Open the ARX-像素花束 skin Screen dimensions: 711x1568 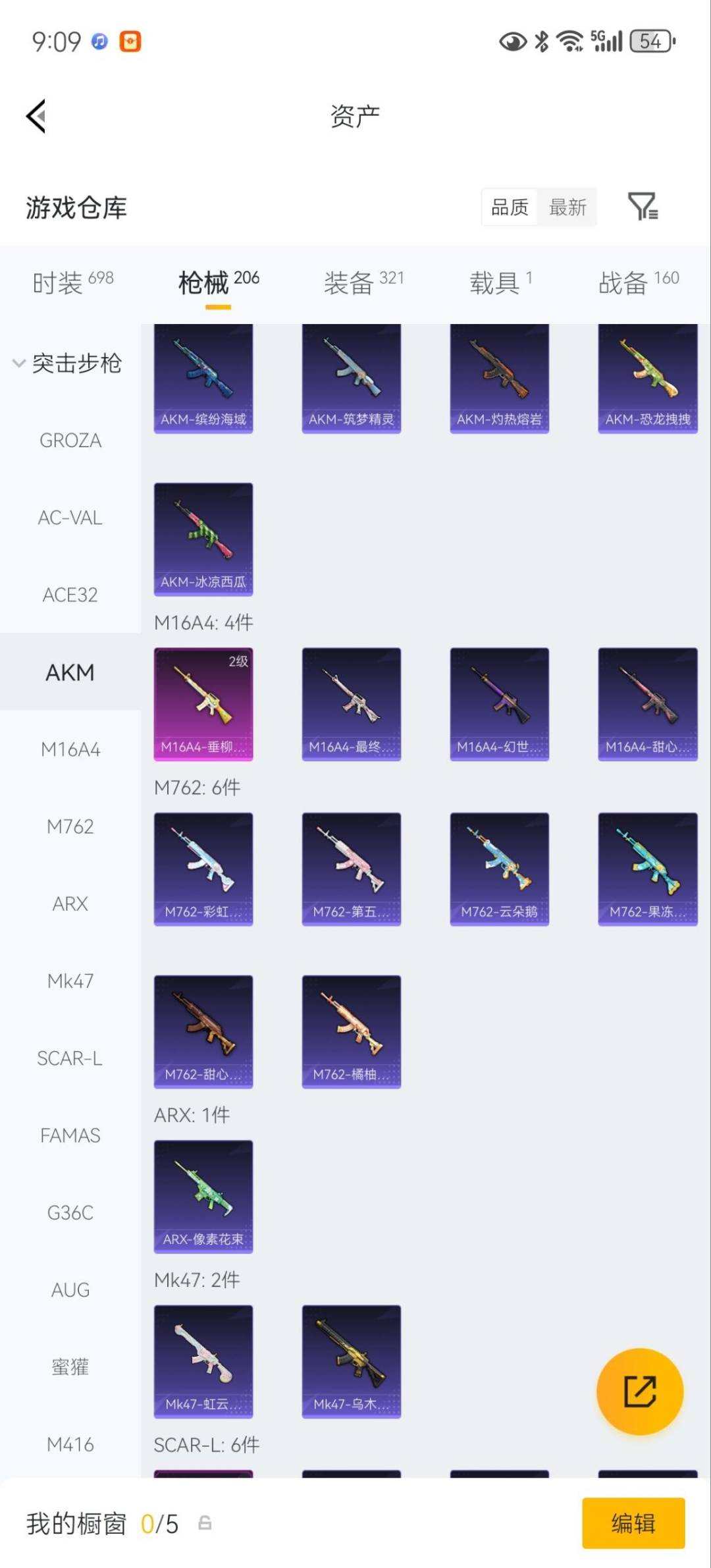click(203, 1197)
